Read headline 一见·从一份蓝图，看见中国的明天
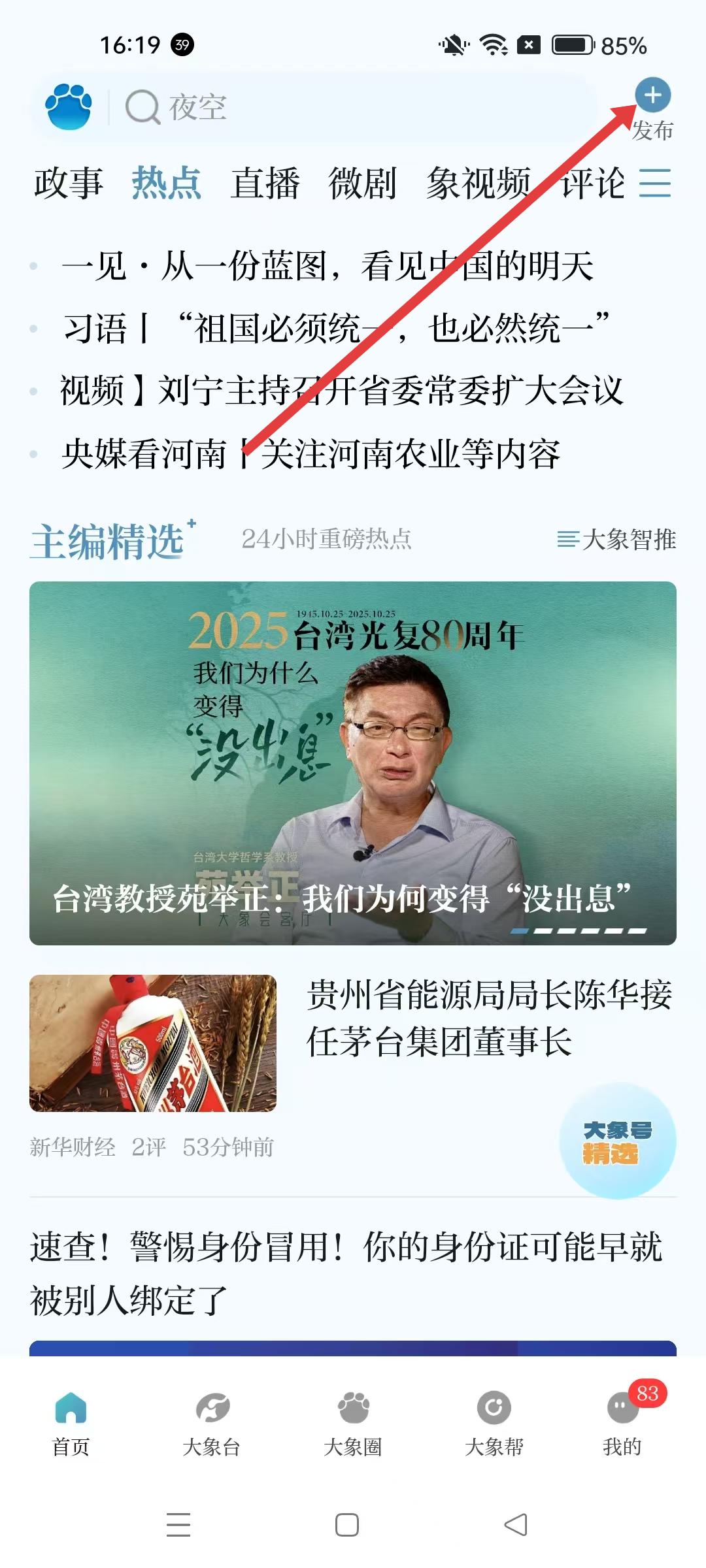706x1568 pixels. (x=327, y=267)
